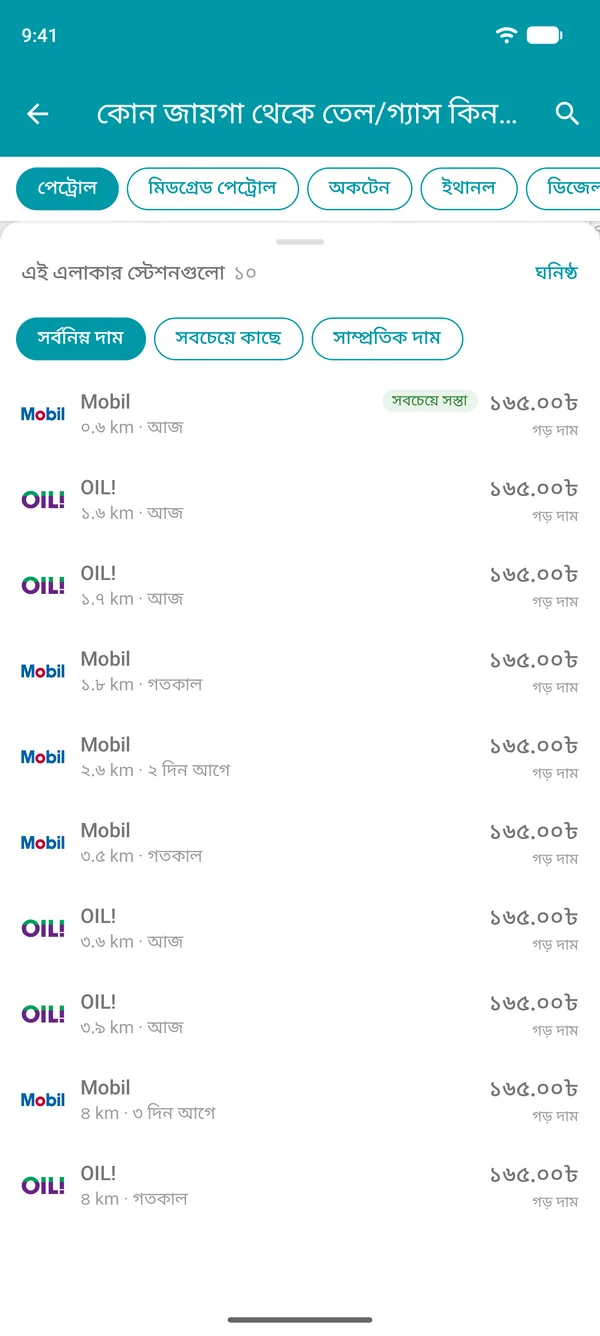Sort by সর্বনিম্ন দাম

[x=81, y=338]
